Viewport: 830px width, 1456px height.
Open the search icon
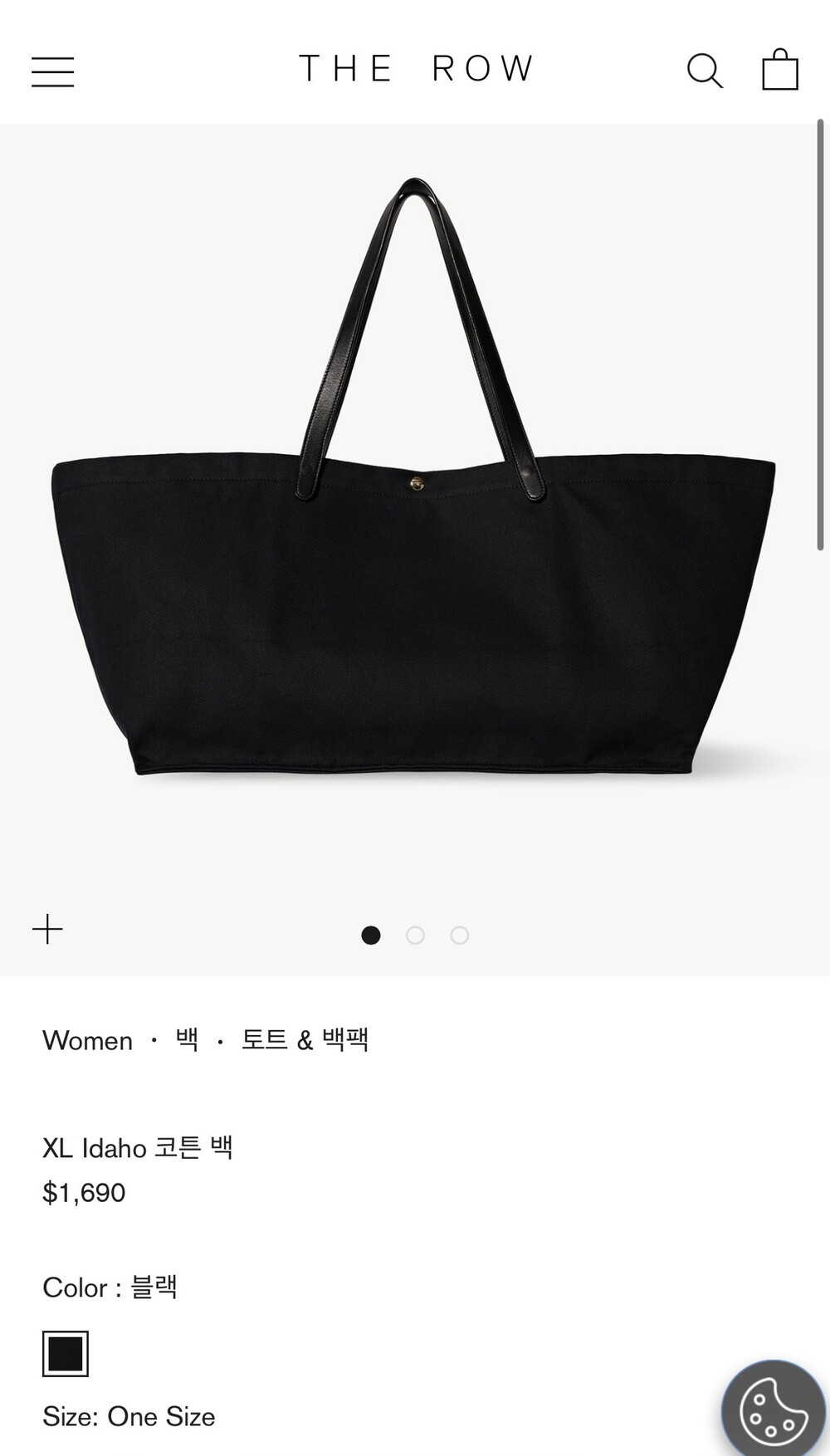point(705,71)
